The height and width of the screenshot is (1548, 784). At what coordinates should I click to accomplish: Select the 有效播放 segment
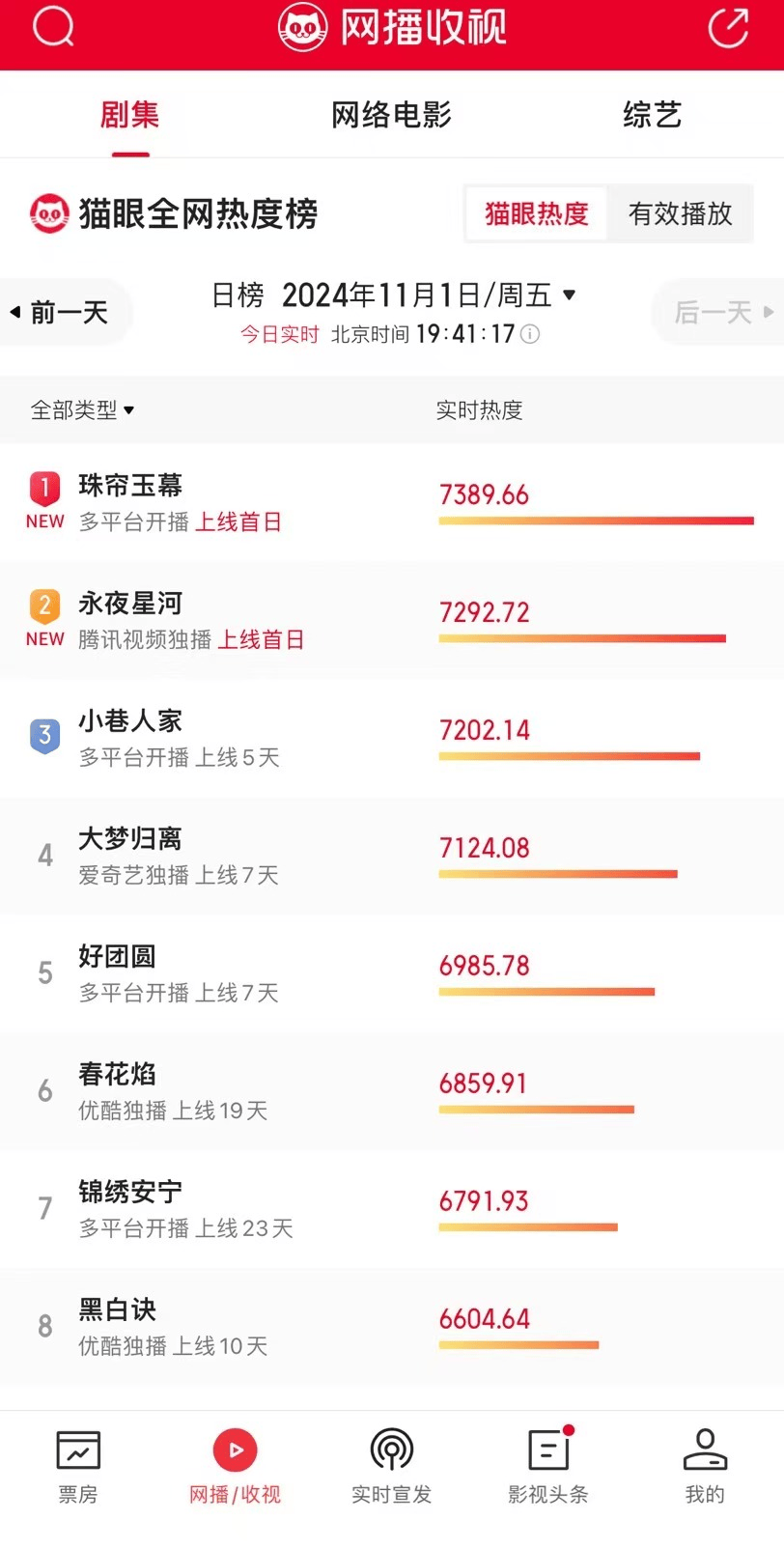coord(681,213)
